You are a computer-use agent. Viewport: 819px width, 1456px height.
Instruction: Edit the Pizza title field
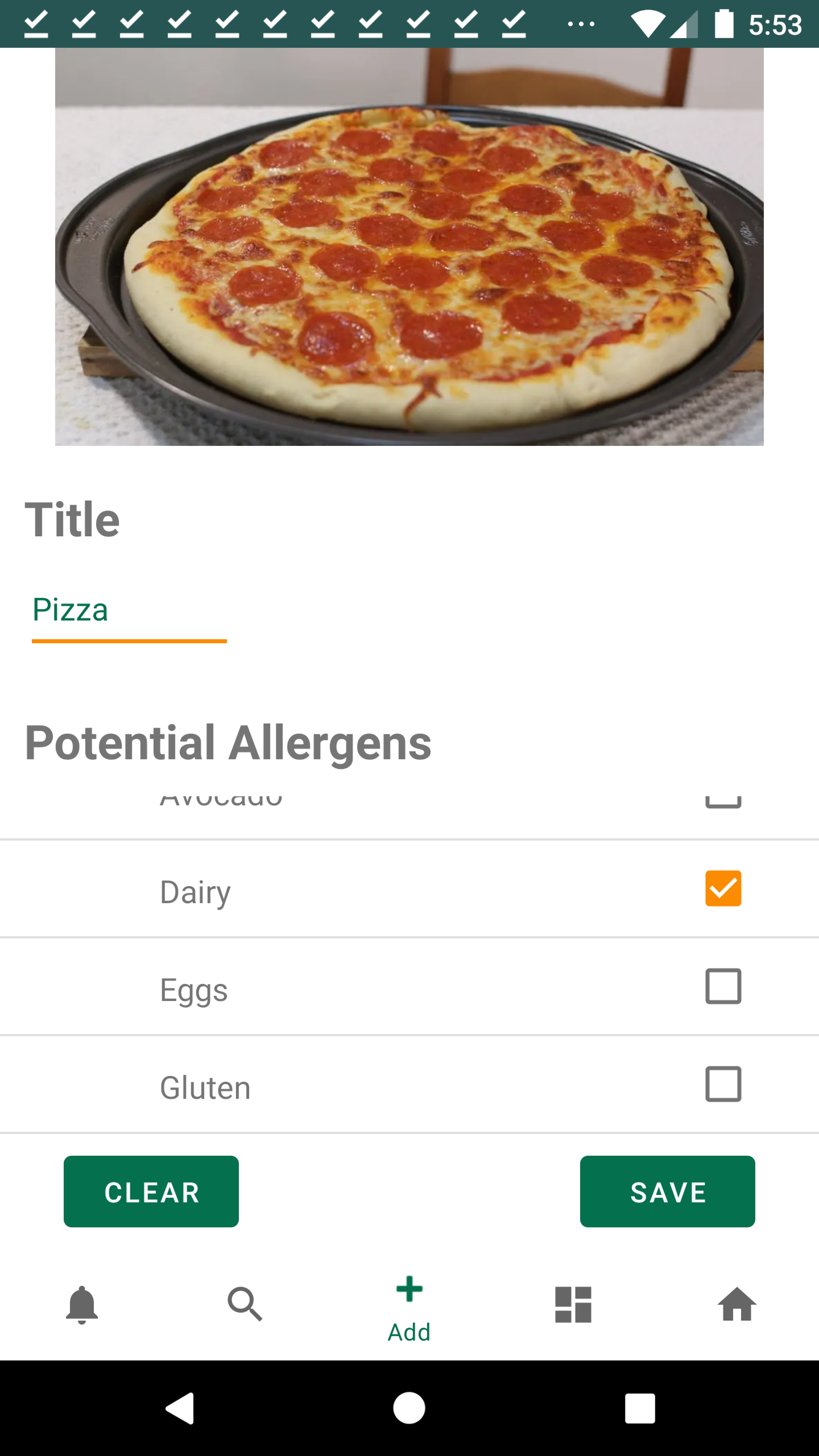[x=129, y=611]
